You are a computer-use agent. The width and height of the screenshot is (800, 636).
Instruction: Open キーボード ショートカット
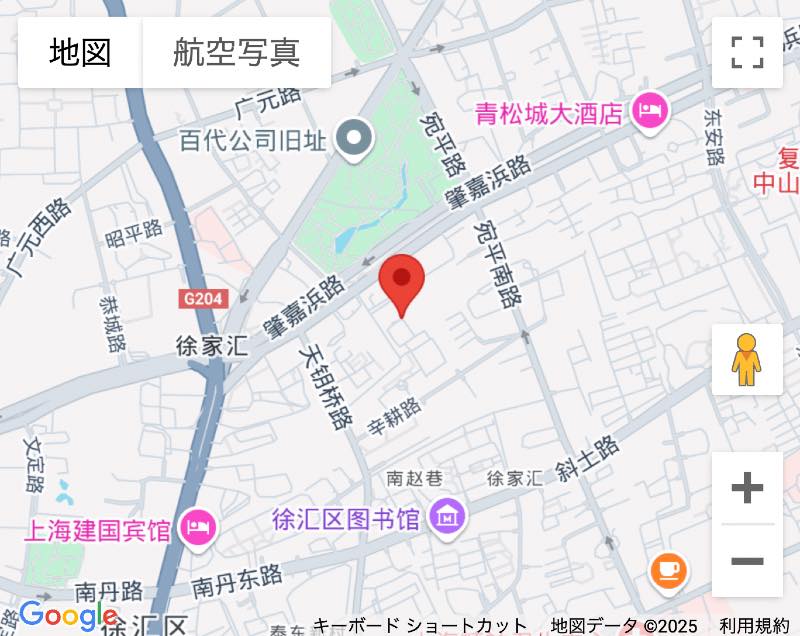coord(420,626)
